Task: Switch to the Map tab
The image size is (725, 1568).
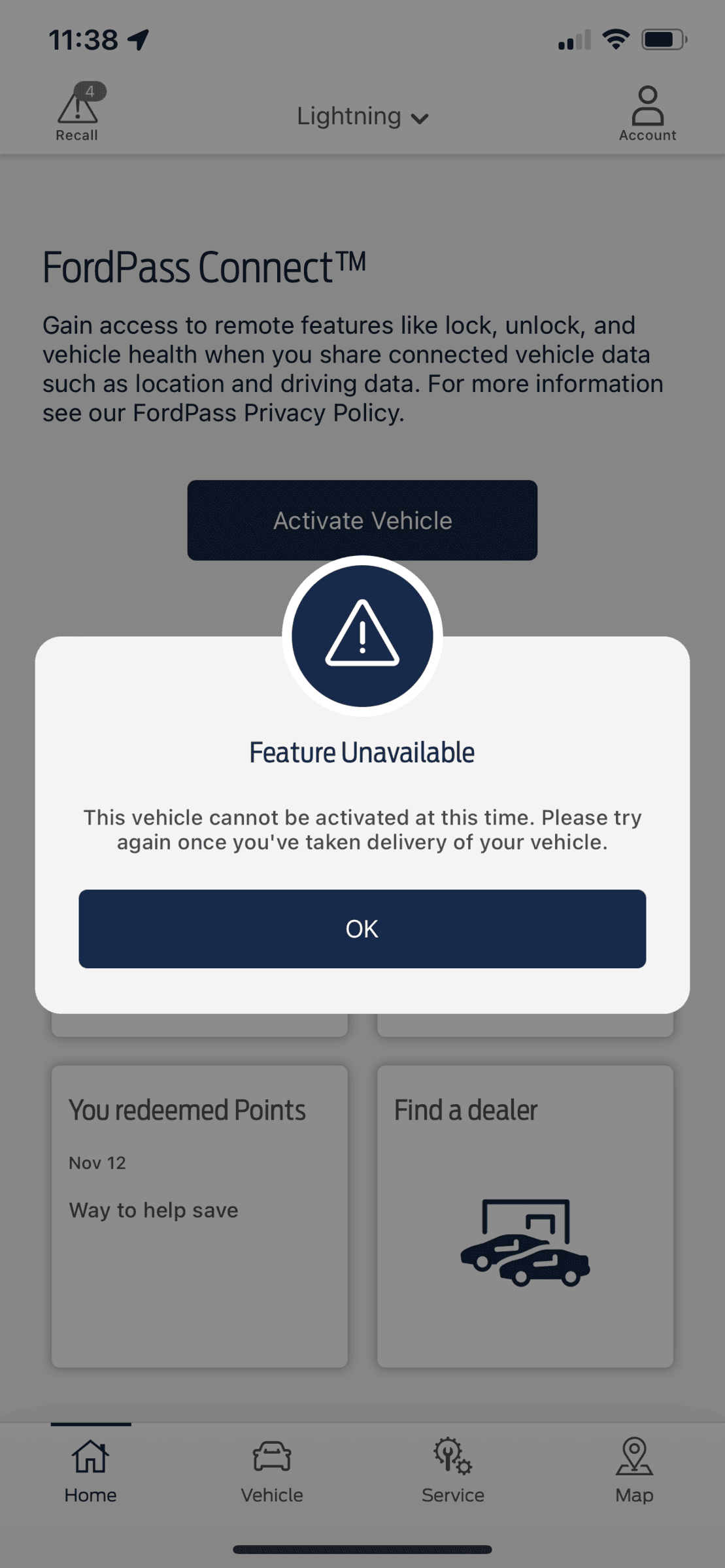Action: click(x=633, y=1470)
